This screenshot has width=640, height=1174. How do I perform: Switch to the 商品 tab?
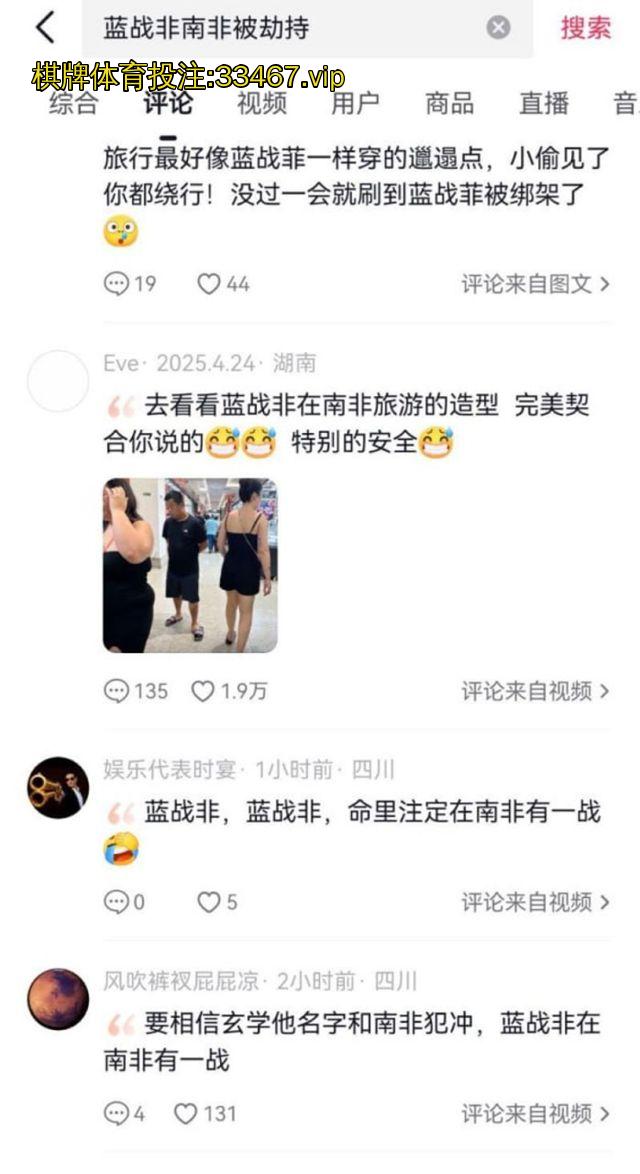click(x=449, y=103)
